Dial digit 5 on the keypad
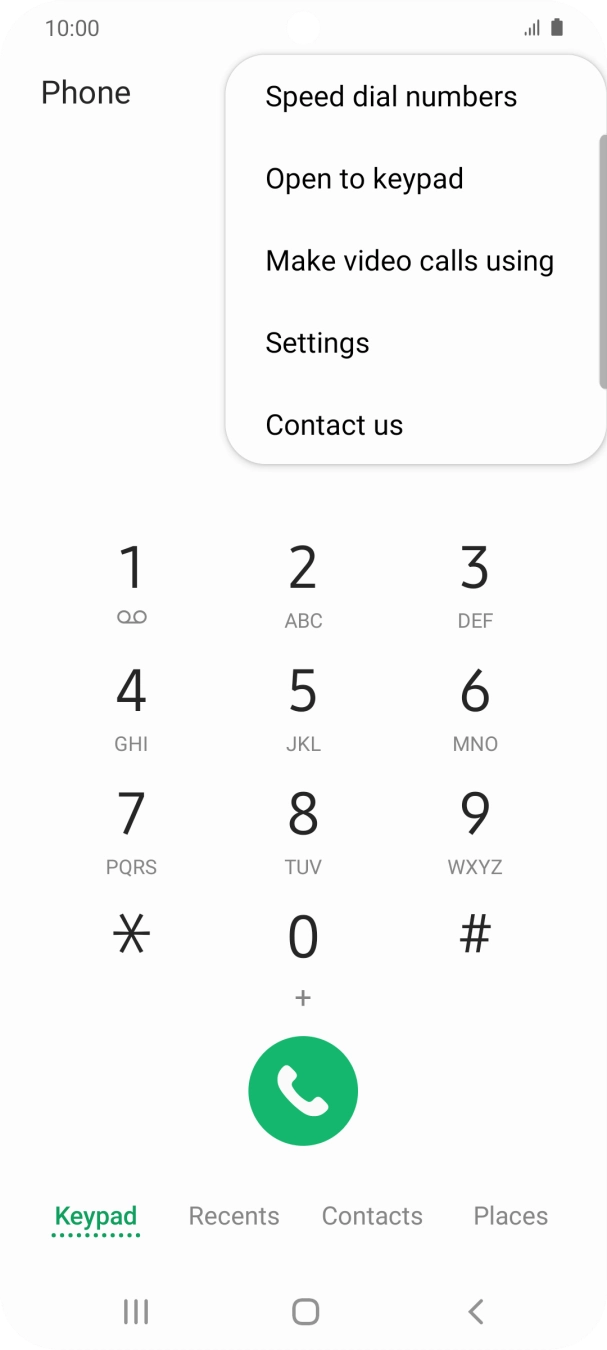607x1350 pixels. tap(303, 708)
